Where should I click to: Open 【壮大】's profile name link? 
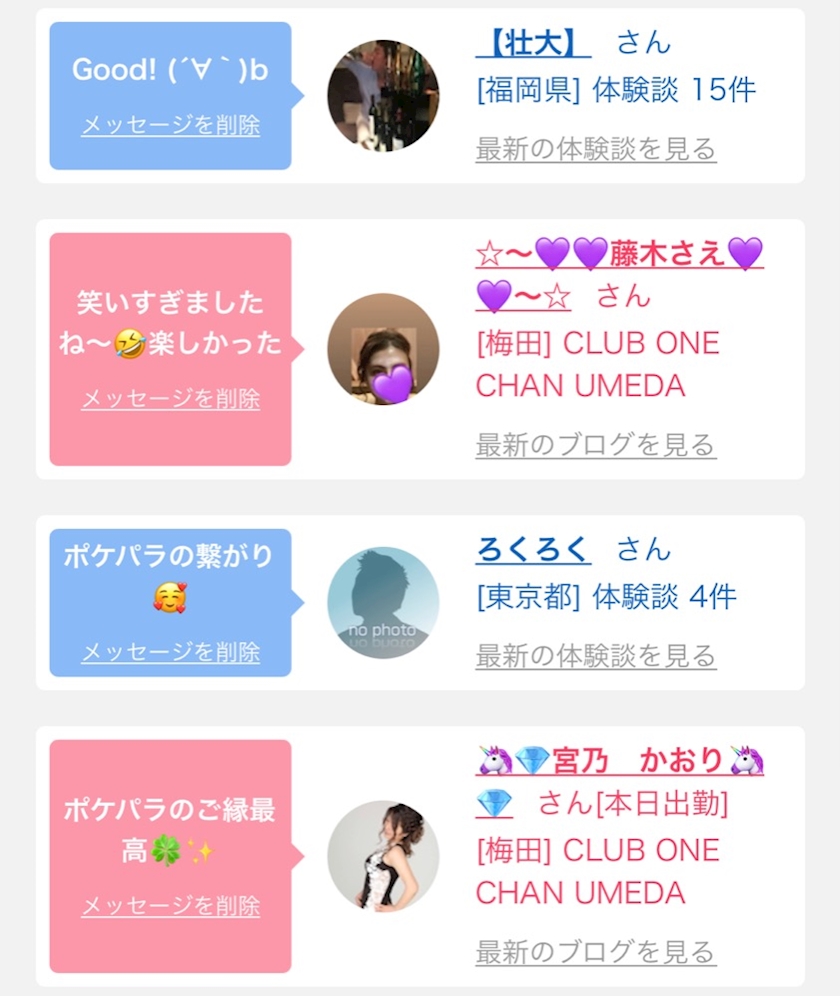533,43
